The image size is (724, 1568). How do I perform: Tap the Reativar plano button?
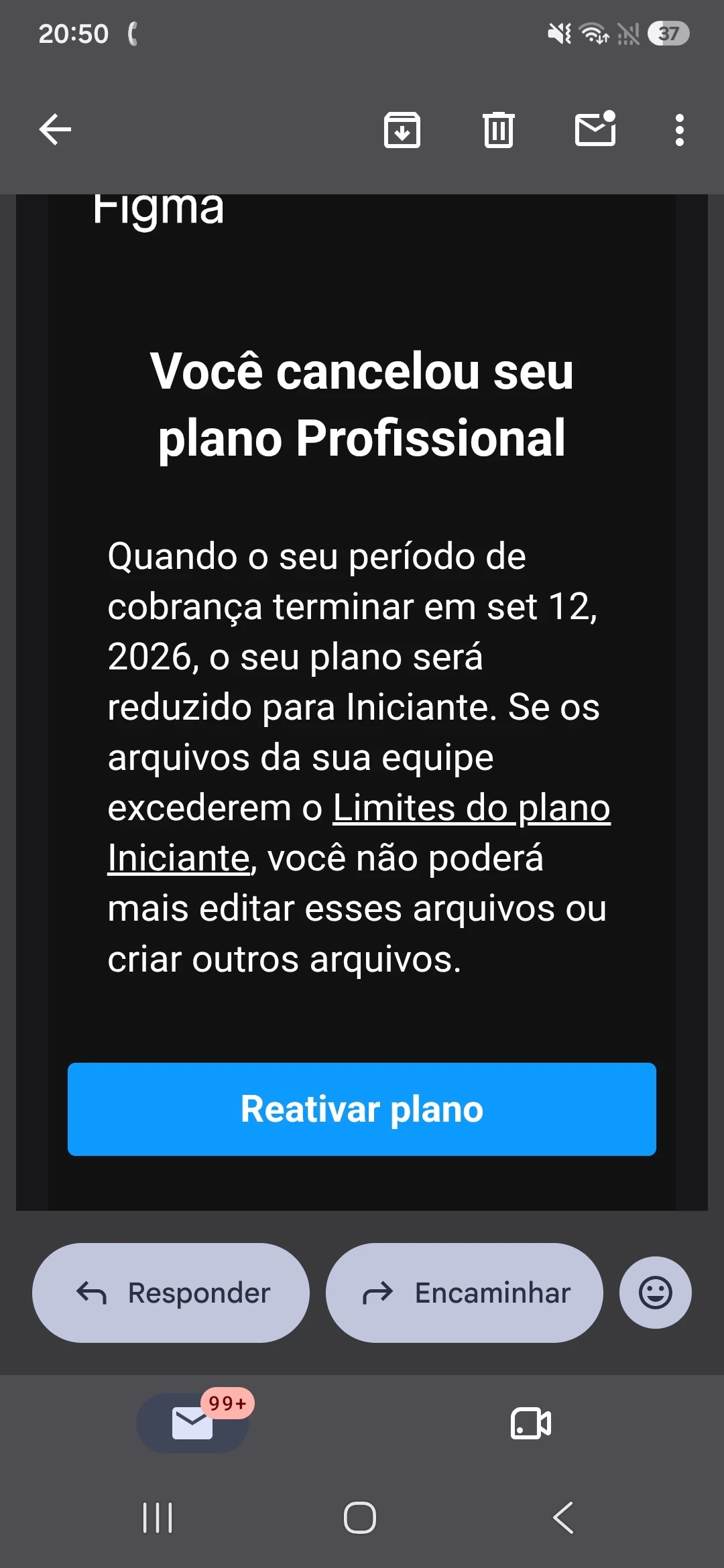362,1109
